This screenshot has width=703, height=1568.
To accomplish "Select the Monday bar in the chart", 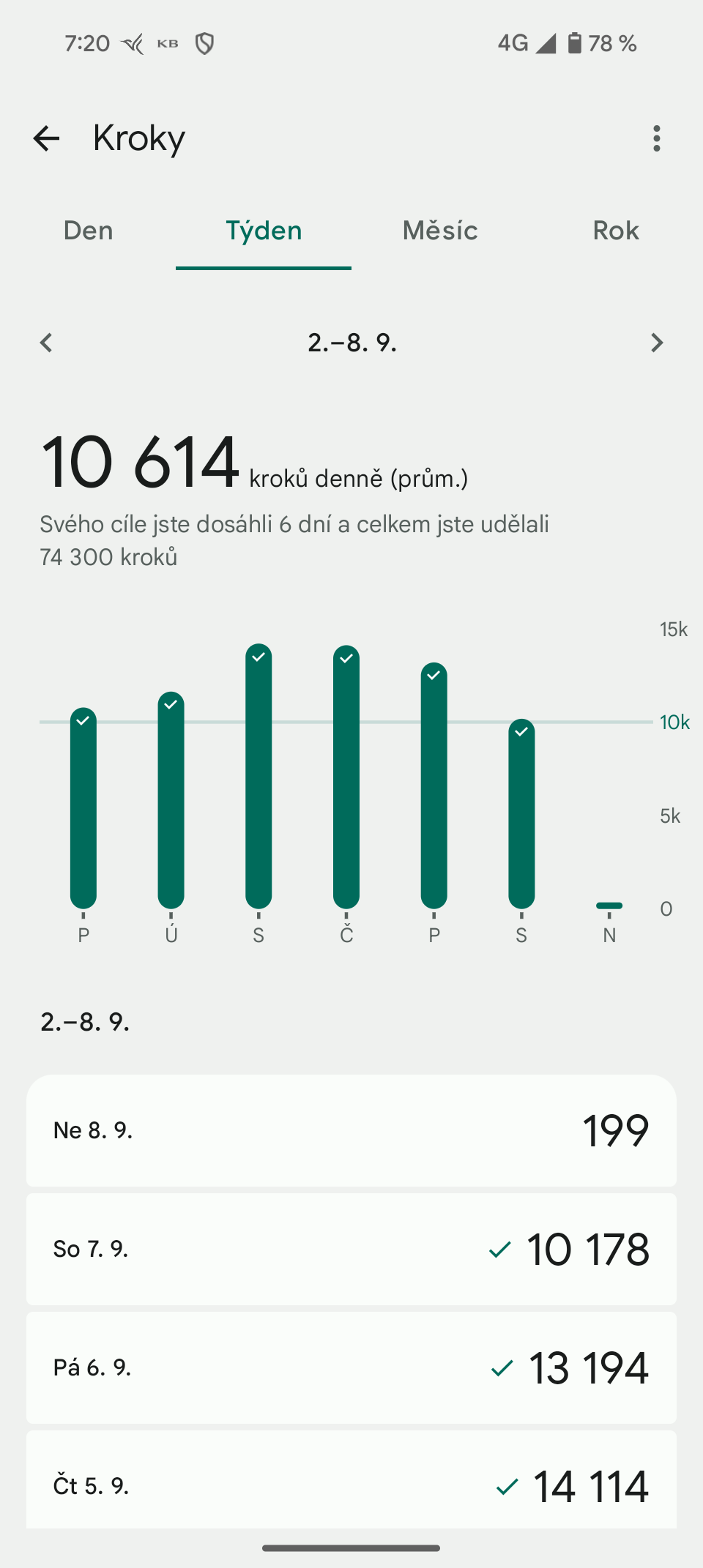I will pos(83,805).
